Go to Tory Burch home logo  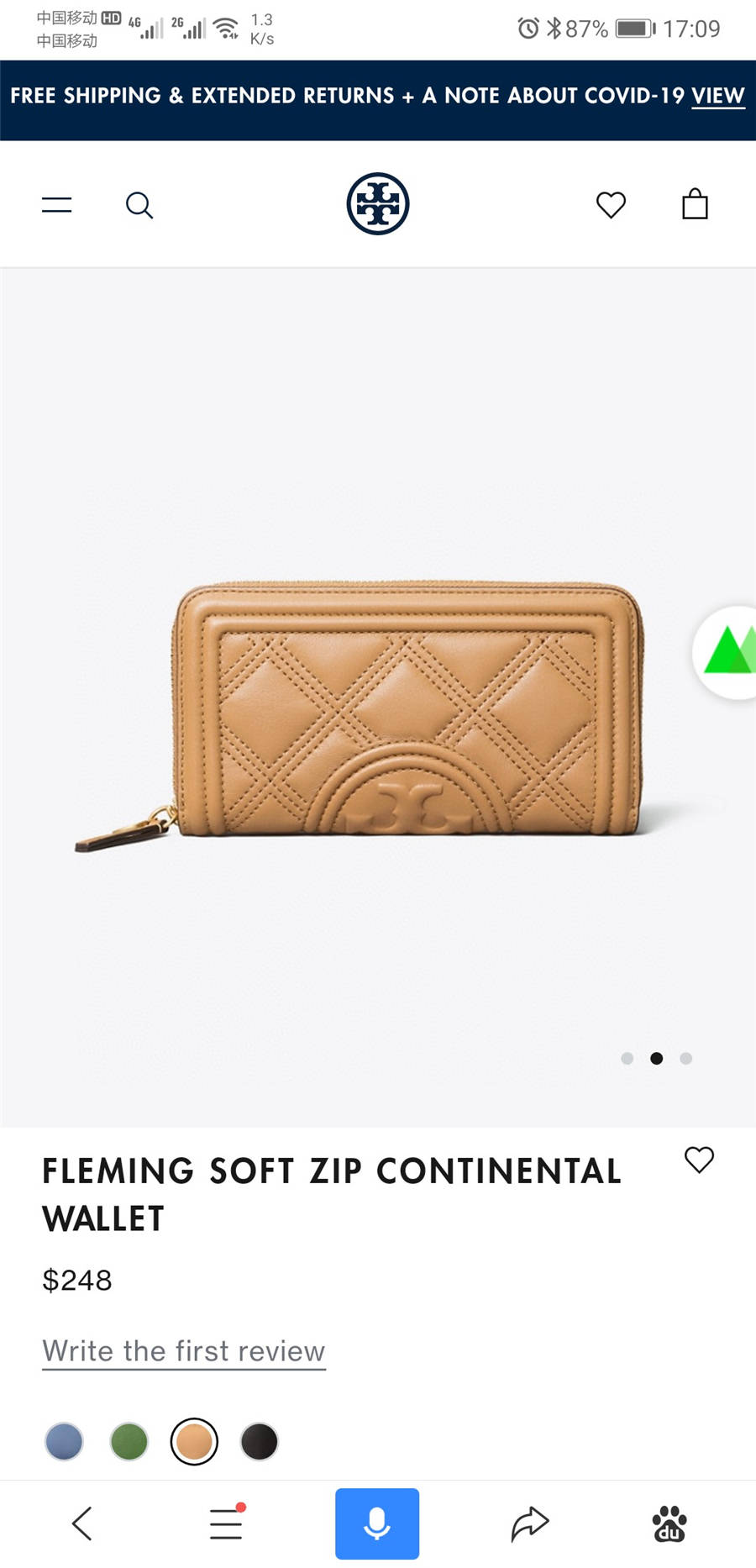[378, 204]
